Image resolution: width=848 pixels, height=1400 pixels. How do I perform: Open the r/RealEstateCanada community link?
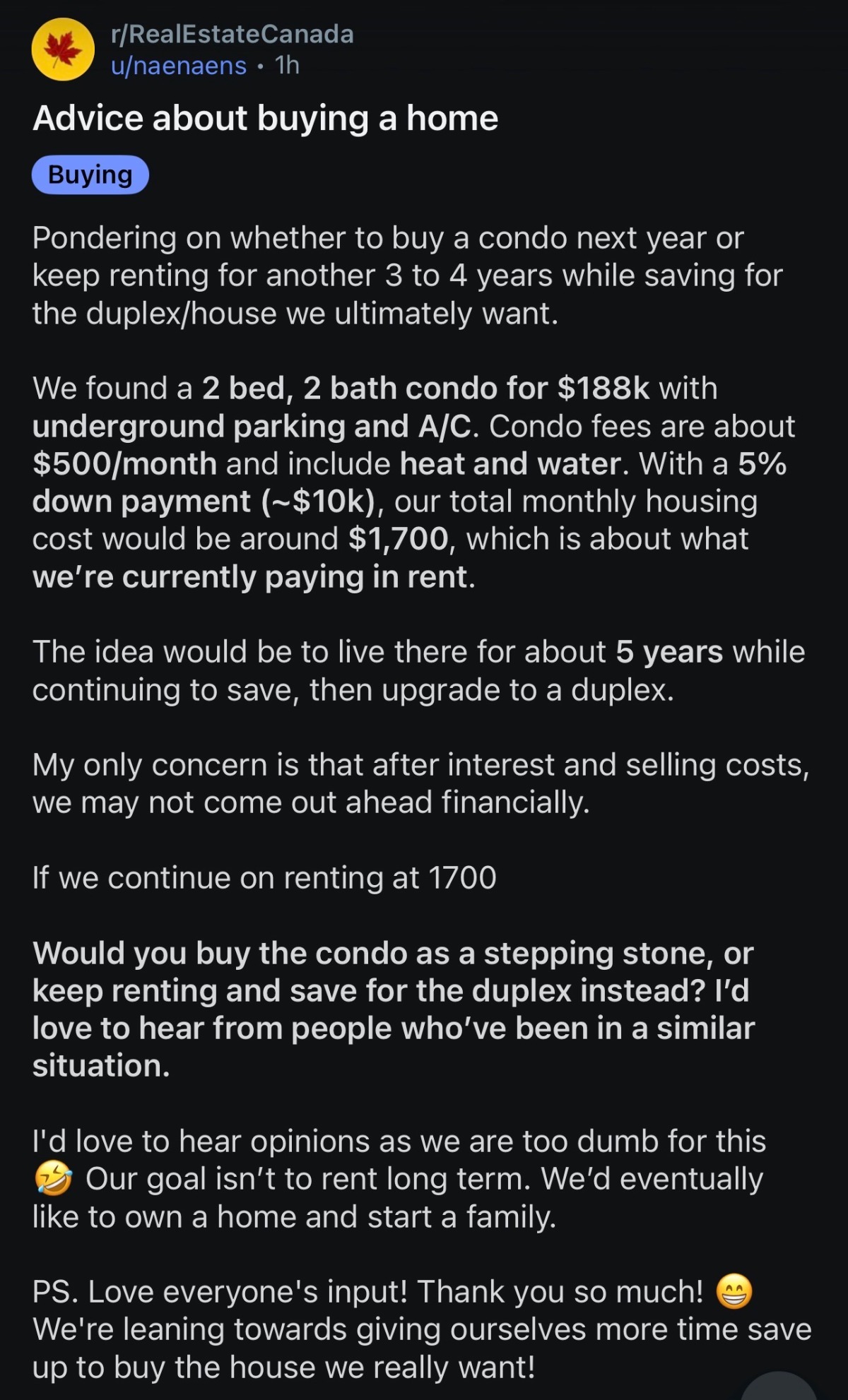click(232, 34)
